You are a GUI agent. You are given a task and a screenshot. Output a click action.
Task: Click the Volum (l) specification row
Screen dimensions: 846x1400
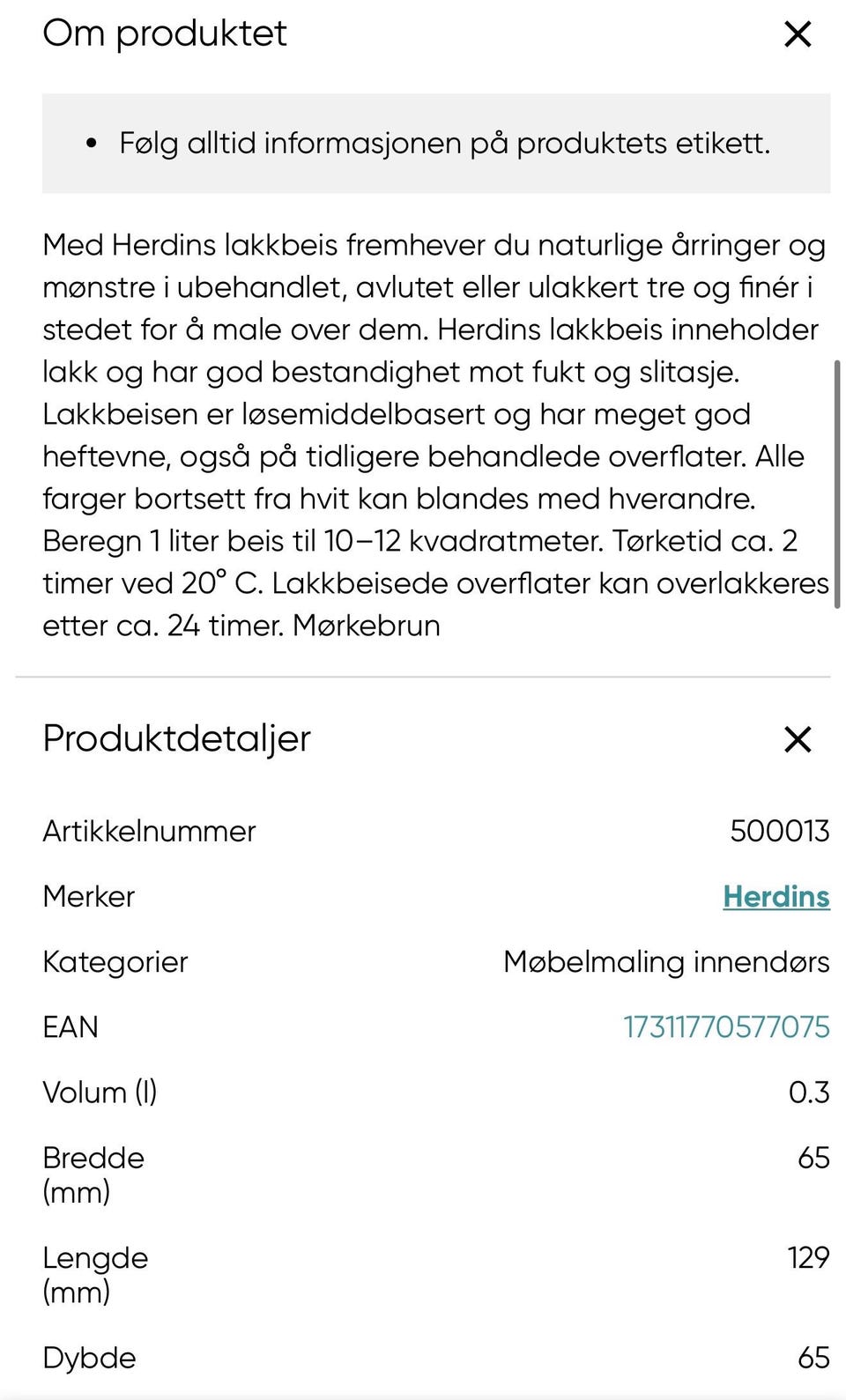(x=100, y=1092)
